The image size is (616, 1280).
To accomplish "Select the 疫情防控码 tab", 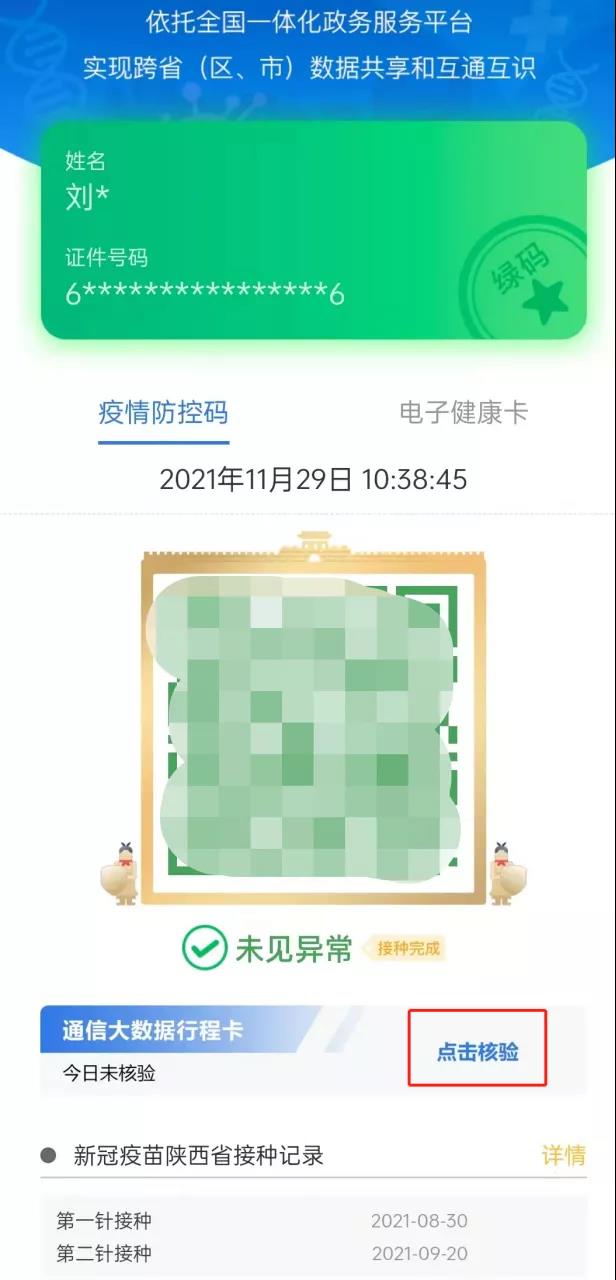I will 163,412.
